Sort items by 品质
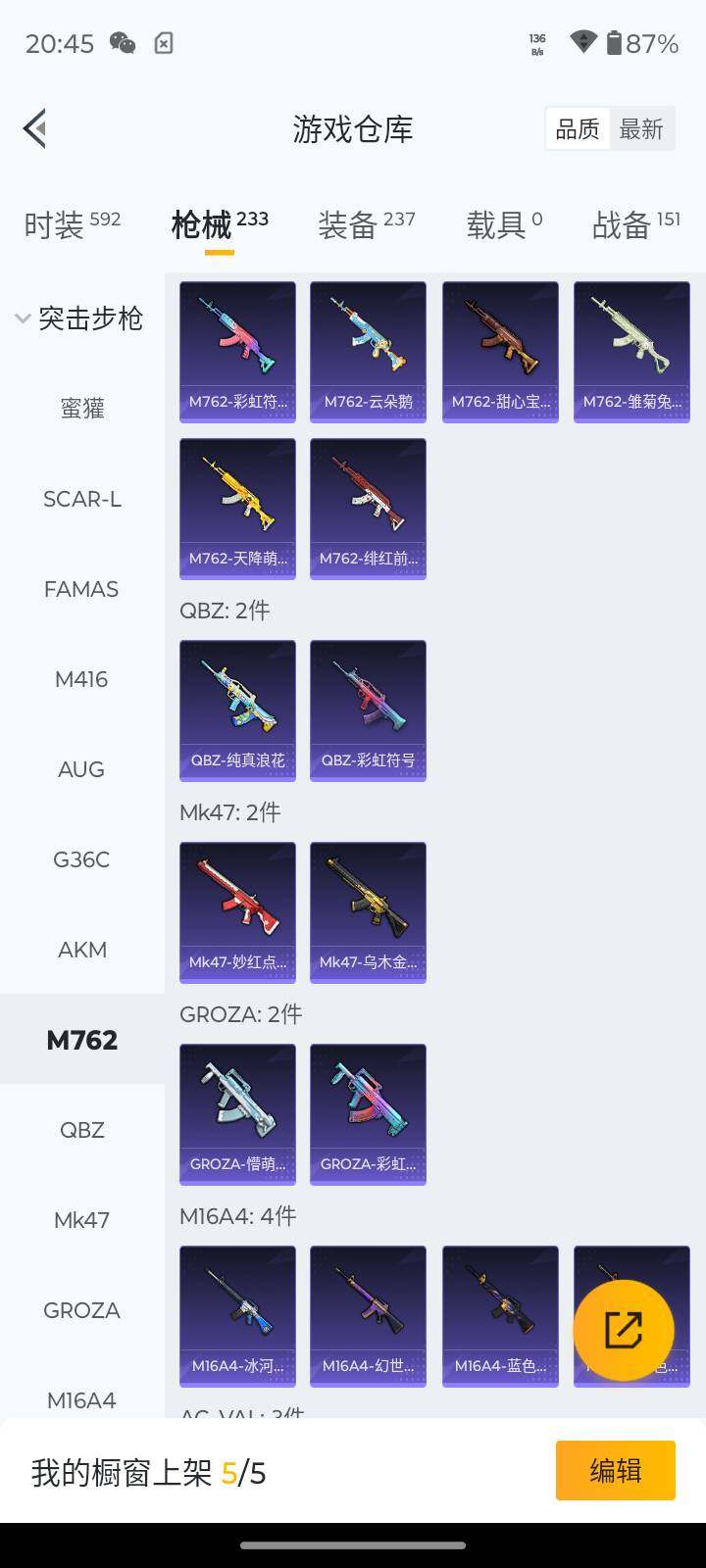 tap(578, 129)
